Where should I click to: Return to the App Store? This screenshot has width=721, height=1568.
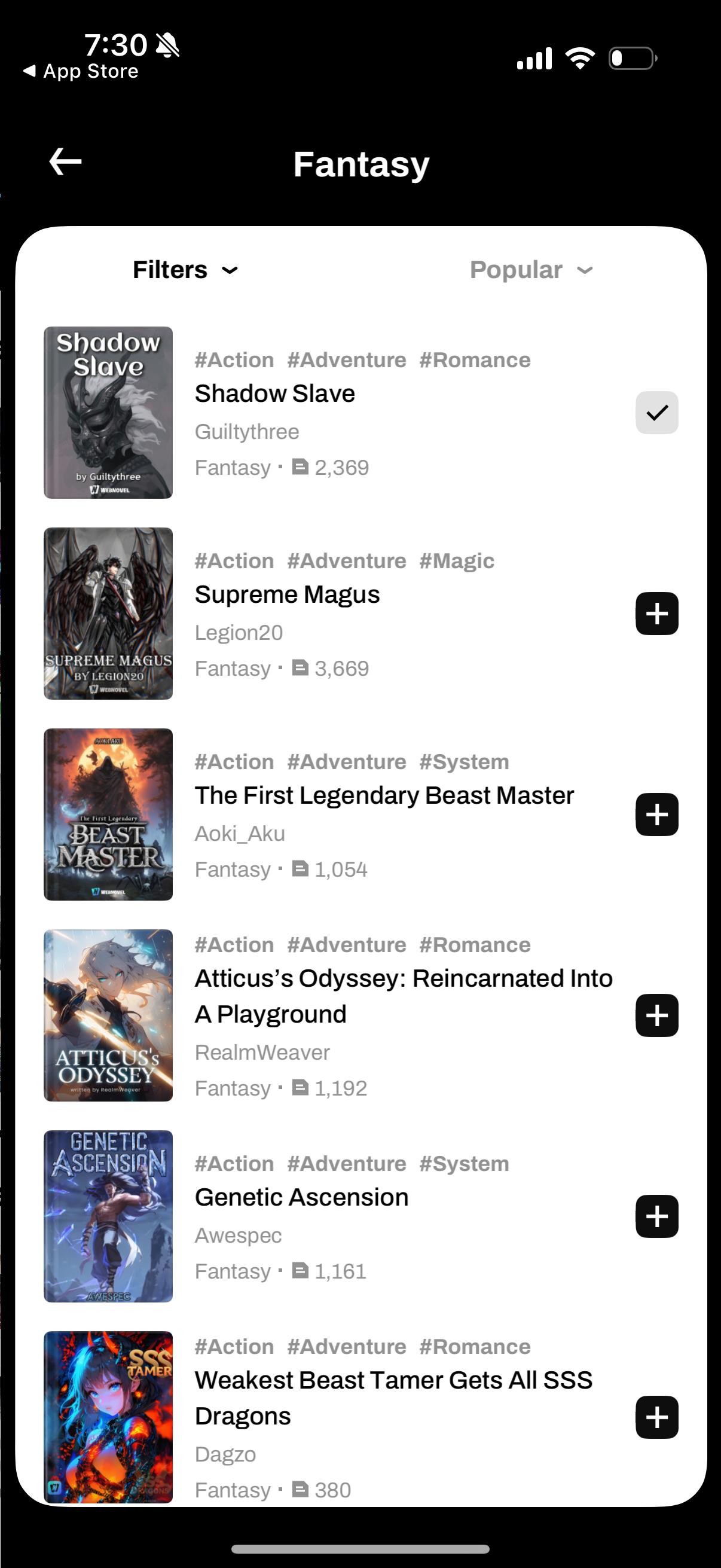(81, 71)
